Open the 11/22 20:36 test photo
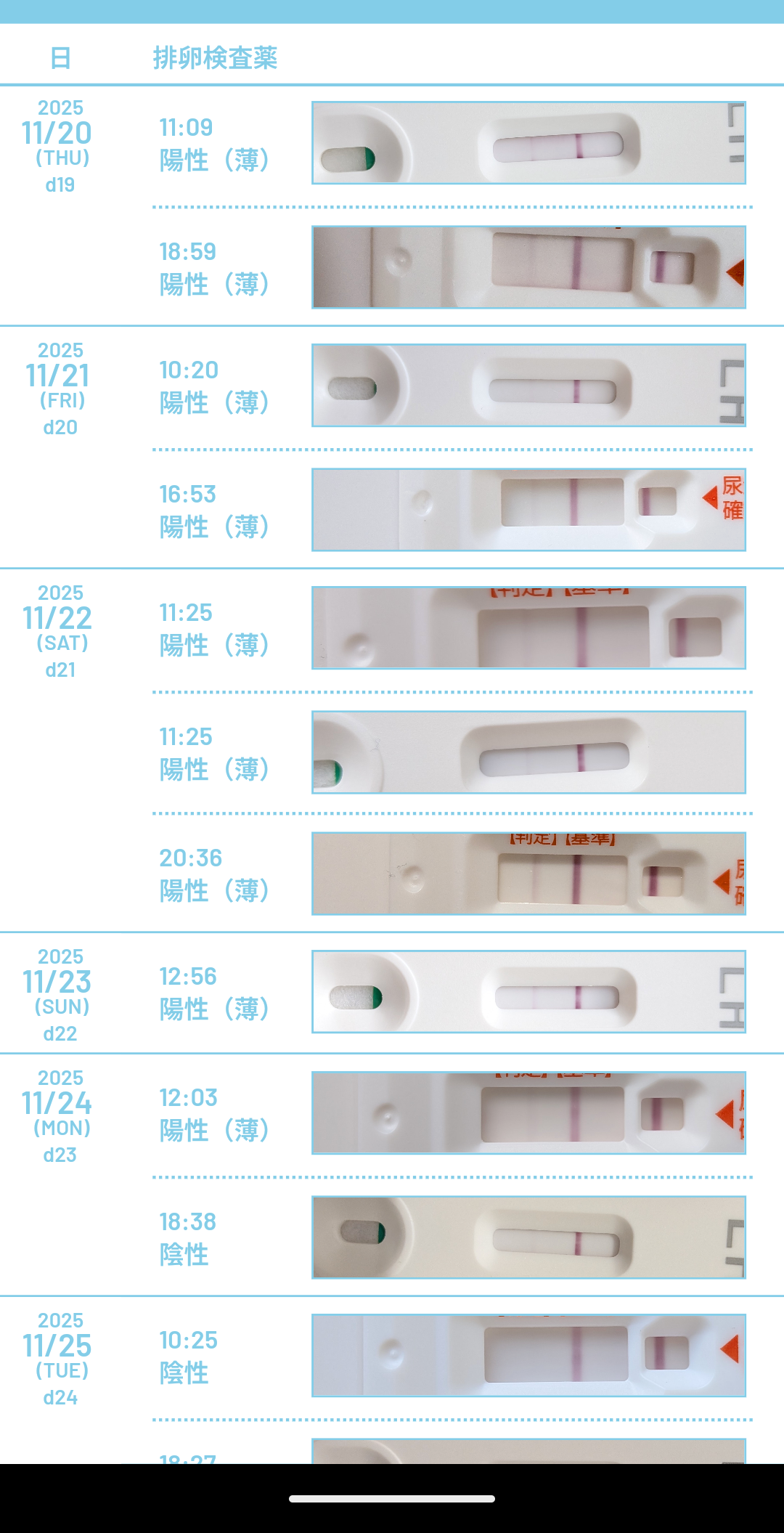The width and height of the screenshot is (784, 1533). coord(528,874)
